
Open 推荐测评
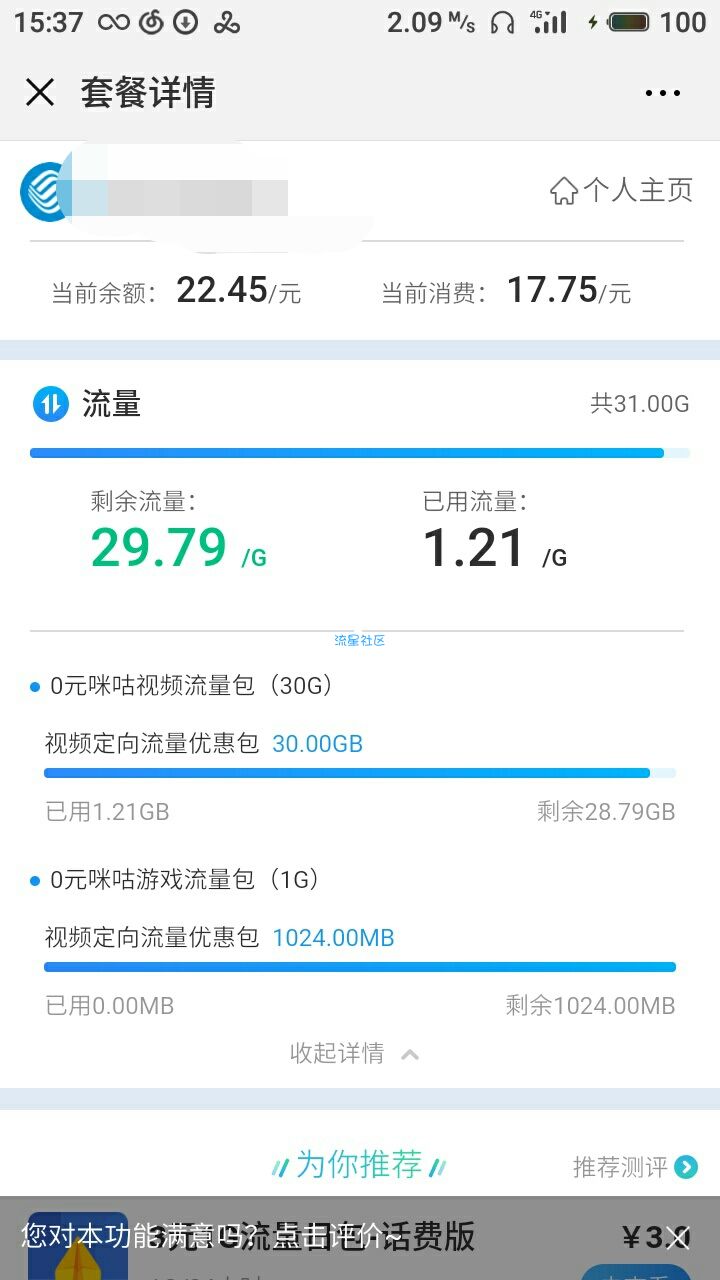[x=635, y=1166]
